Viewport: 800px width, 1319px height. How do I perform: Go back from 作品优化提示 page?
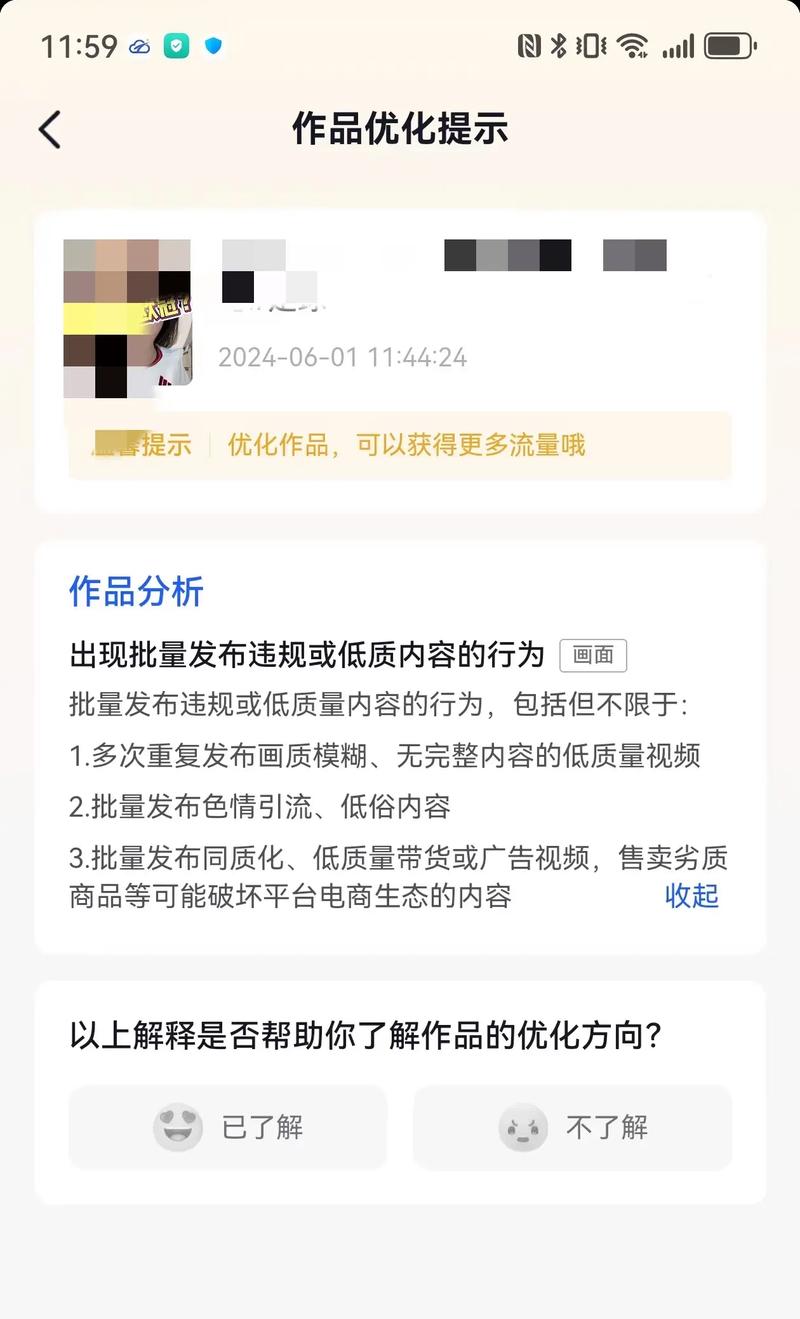click(x=50, y=130)
